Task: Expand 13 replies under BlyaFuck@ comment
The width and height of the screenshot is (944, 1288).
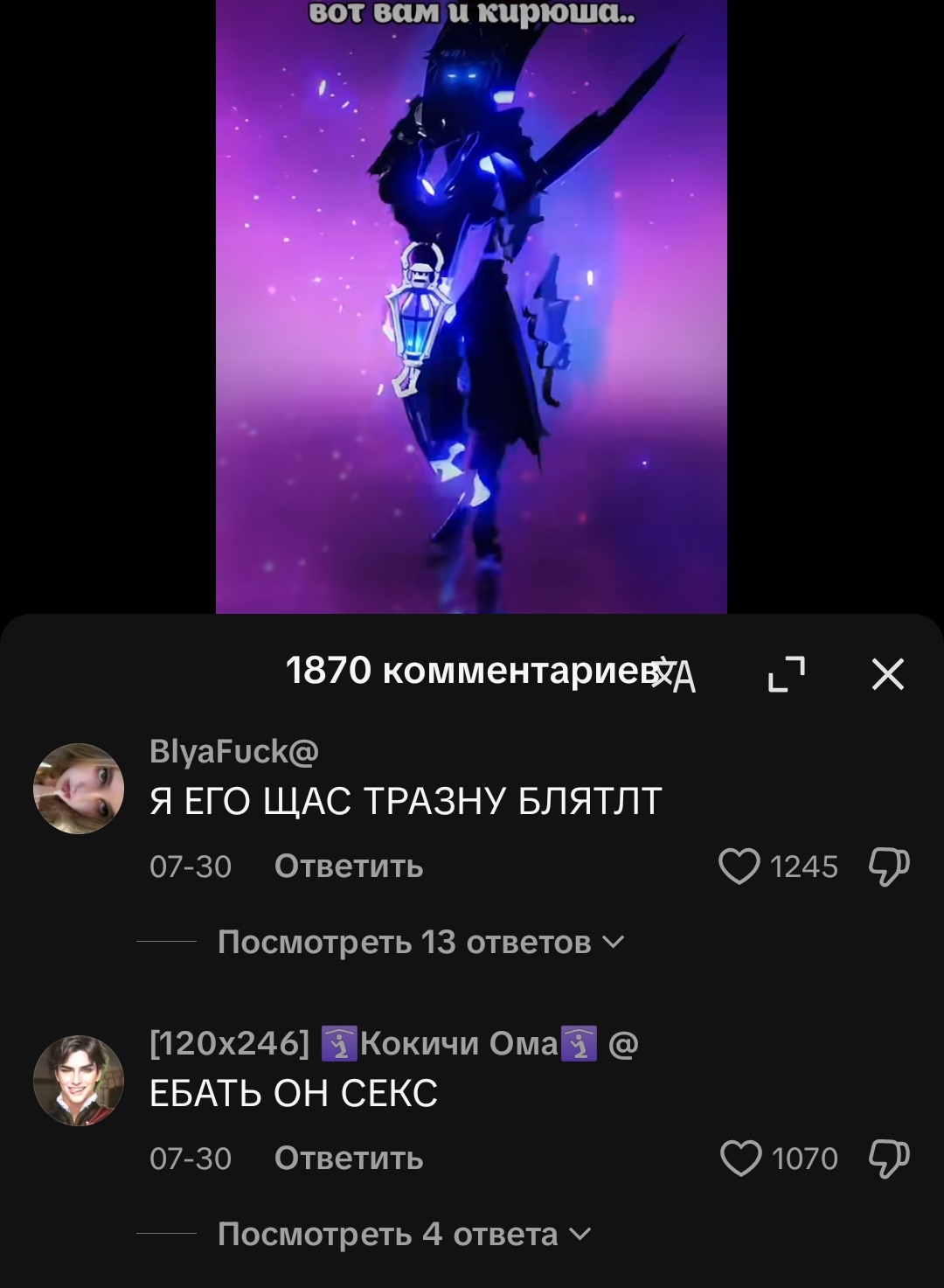Action: [x=420, y=943]
